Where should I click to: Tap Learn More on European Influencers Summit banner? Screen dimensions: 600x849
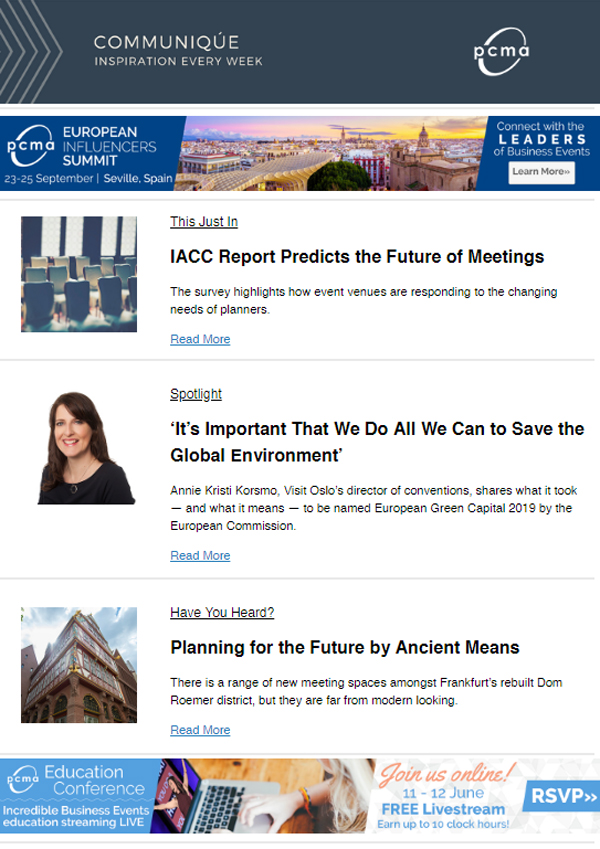(541, 172)
